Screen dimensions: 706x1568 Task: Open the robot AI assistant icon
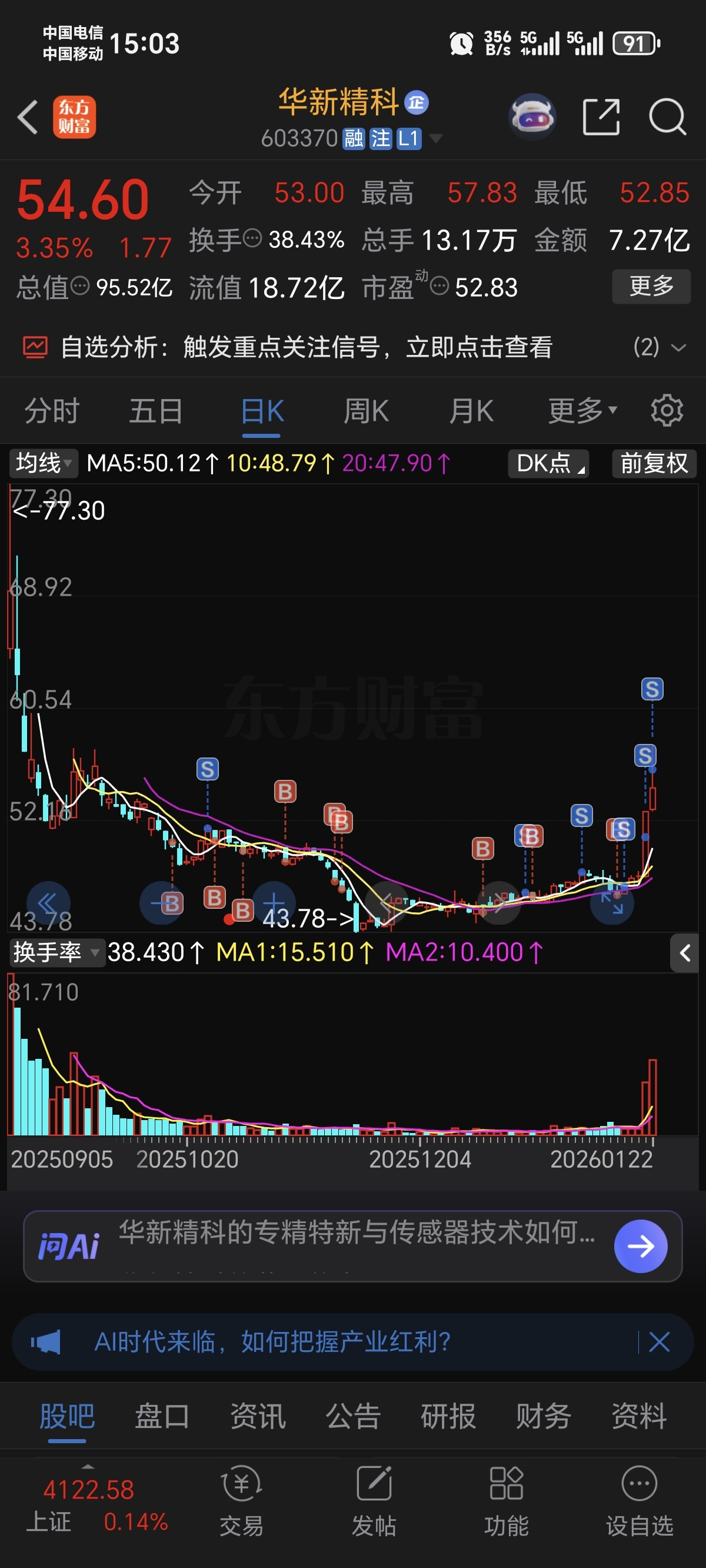(x=532, y=117)
